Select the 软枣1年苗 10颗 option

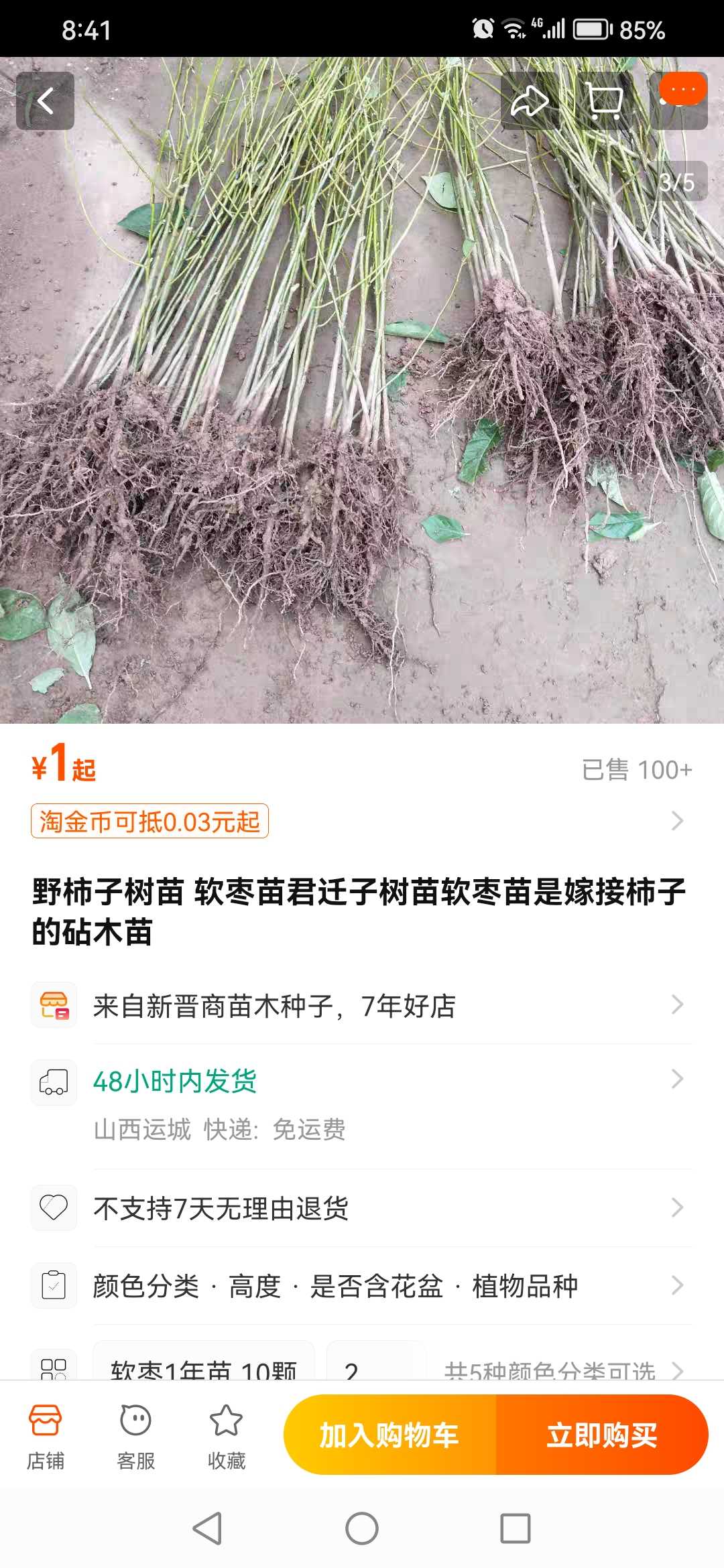[204, 1362]
